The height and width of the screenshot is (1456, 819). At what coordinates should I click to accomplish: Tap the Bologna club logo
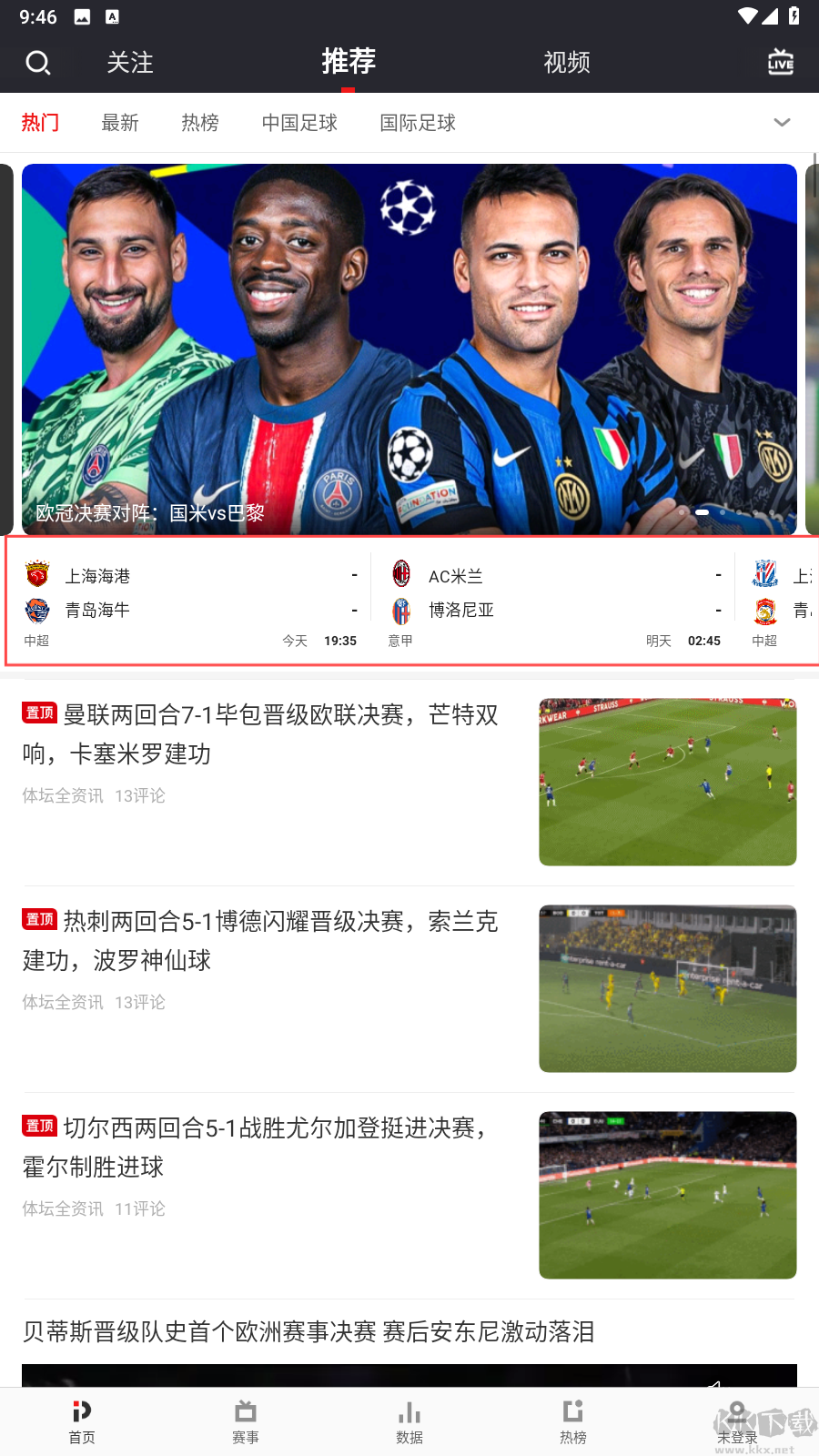[x=401, y=610]
